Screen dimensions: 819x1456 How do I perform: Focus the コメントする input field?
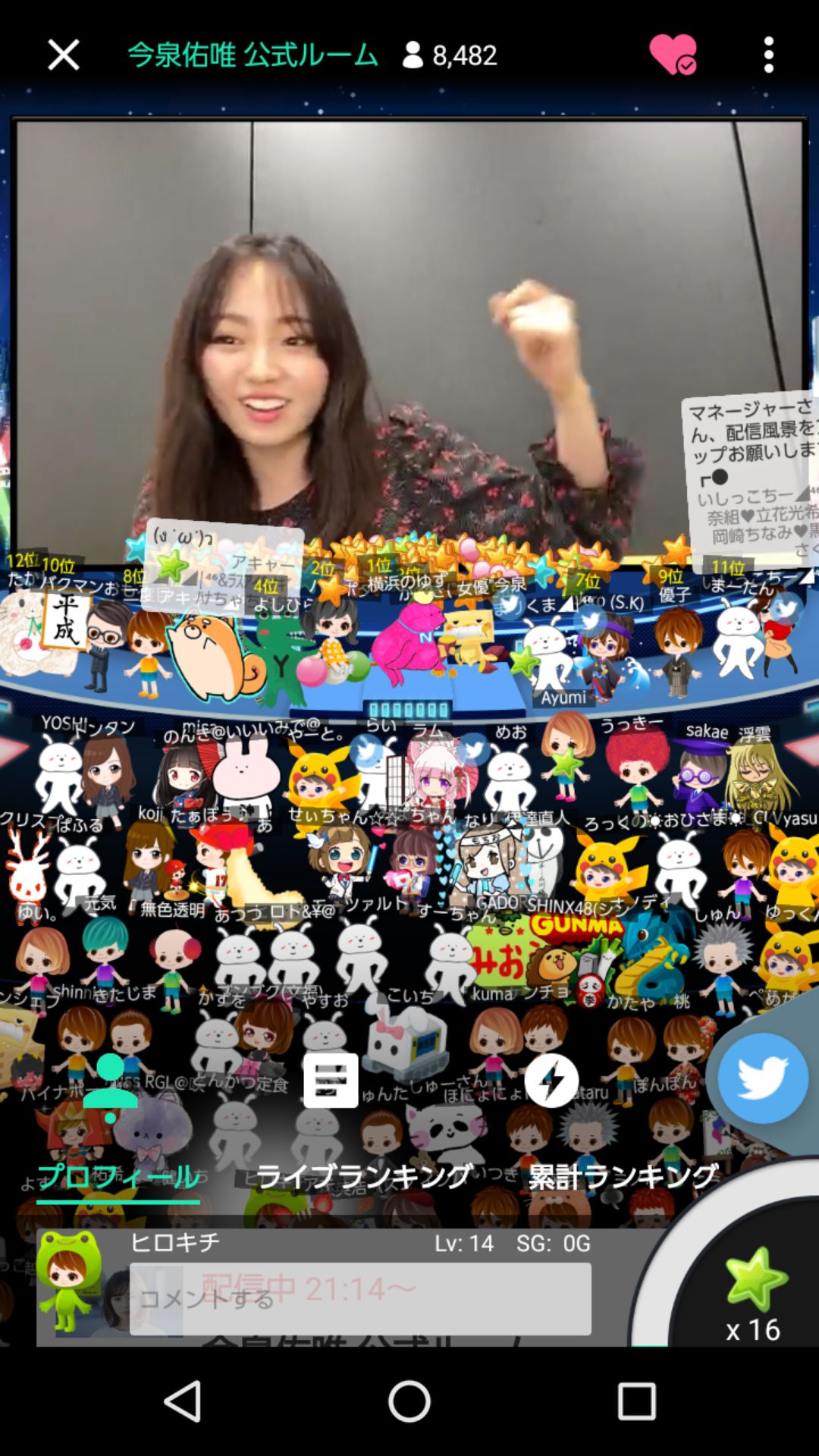(360, 1299)
